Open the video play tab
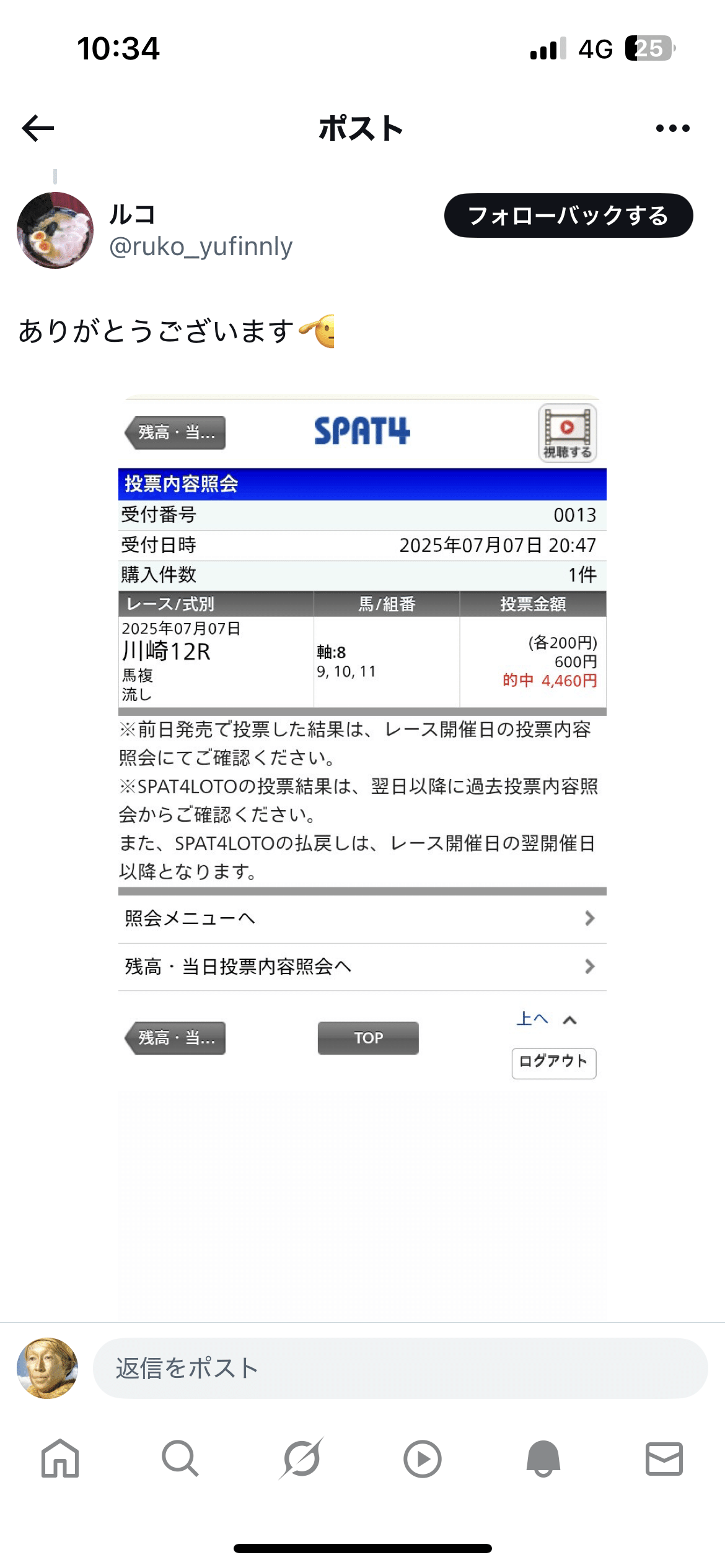The width and height of the screenshot is (725, 1568). click(422, 1458)
